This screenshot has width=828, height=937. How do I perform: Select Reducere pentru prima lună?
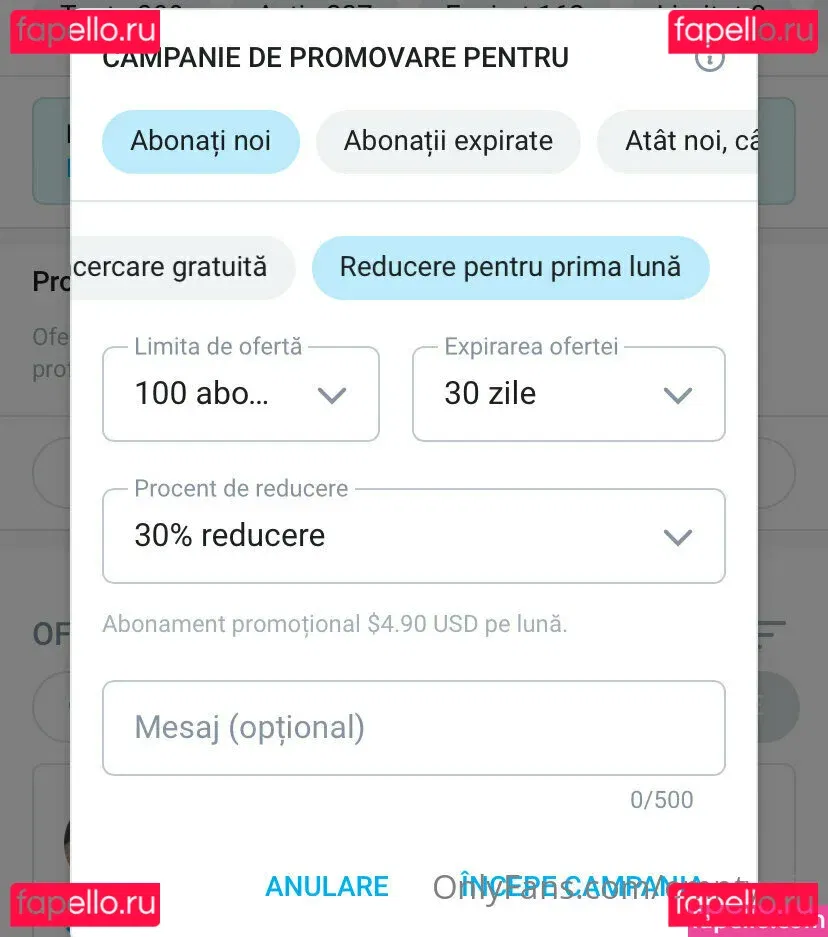[x=510, y=268]
